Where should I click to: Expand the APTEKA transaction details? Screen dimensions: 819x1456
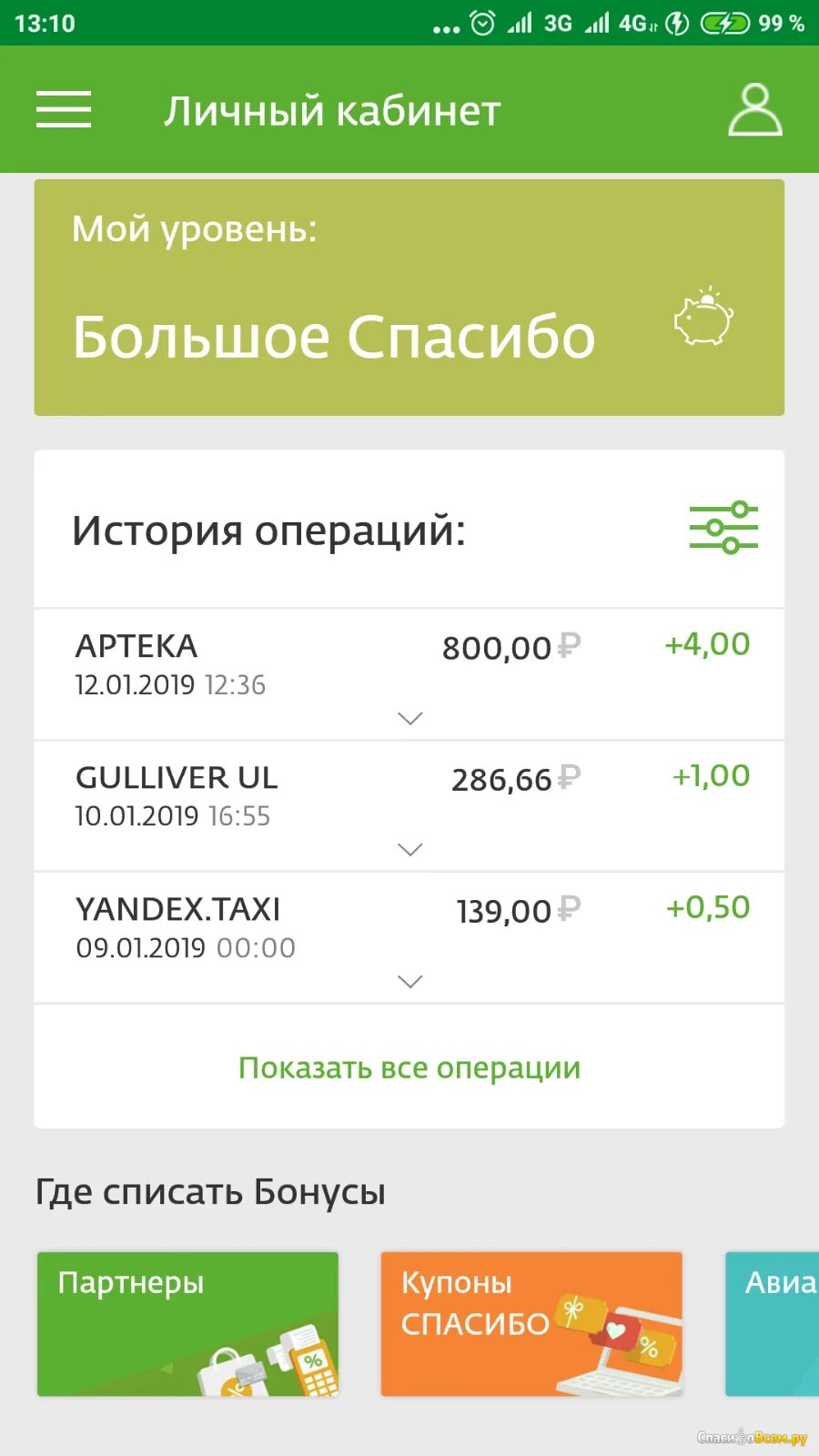410,718
